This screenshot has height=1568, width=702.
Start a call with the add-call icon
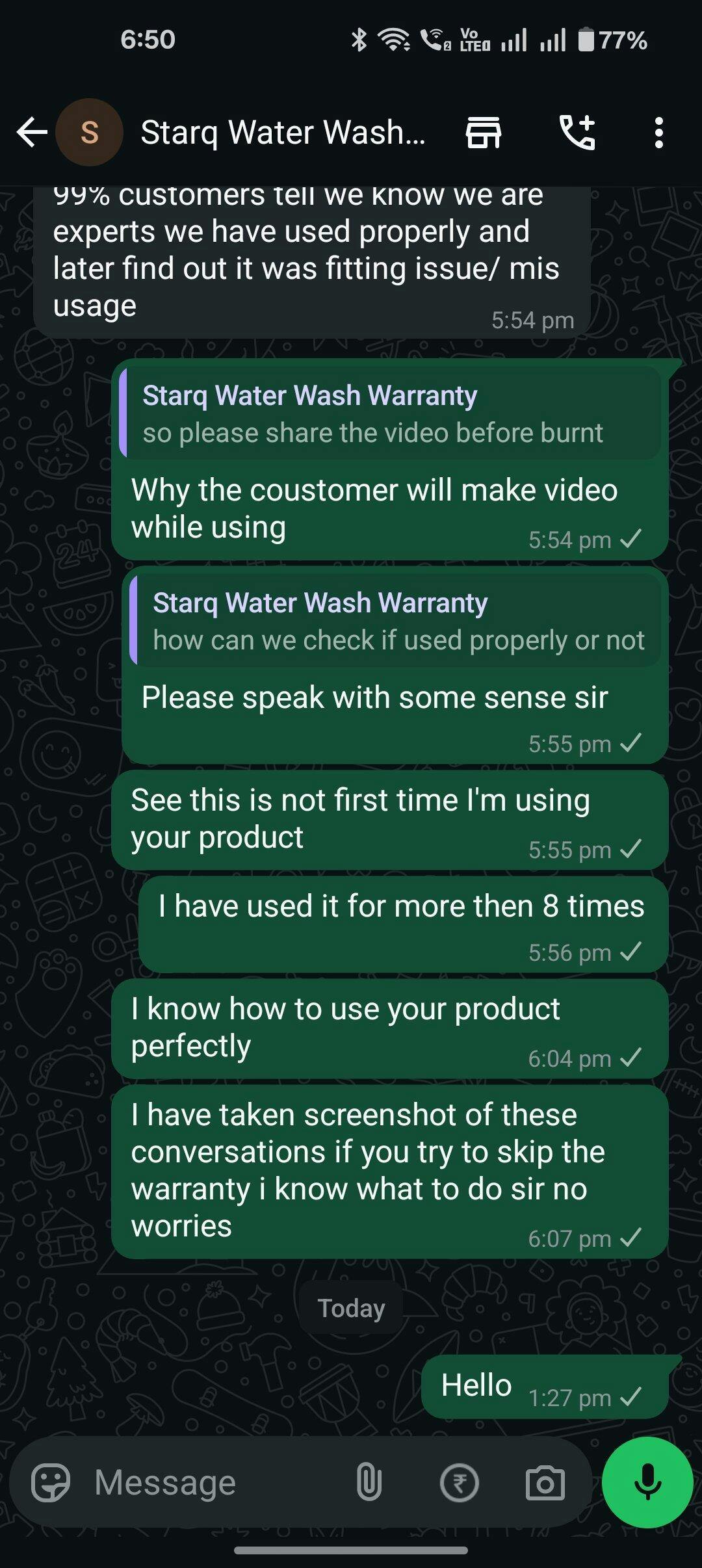point(577,133)
